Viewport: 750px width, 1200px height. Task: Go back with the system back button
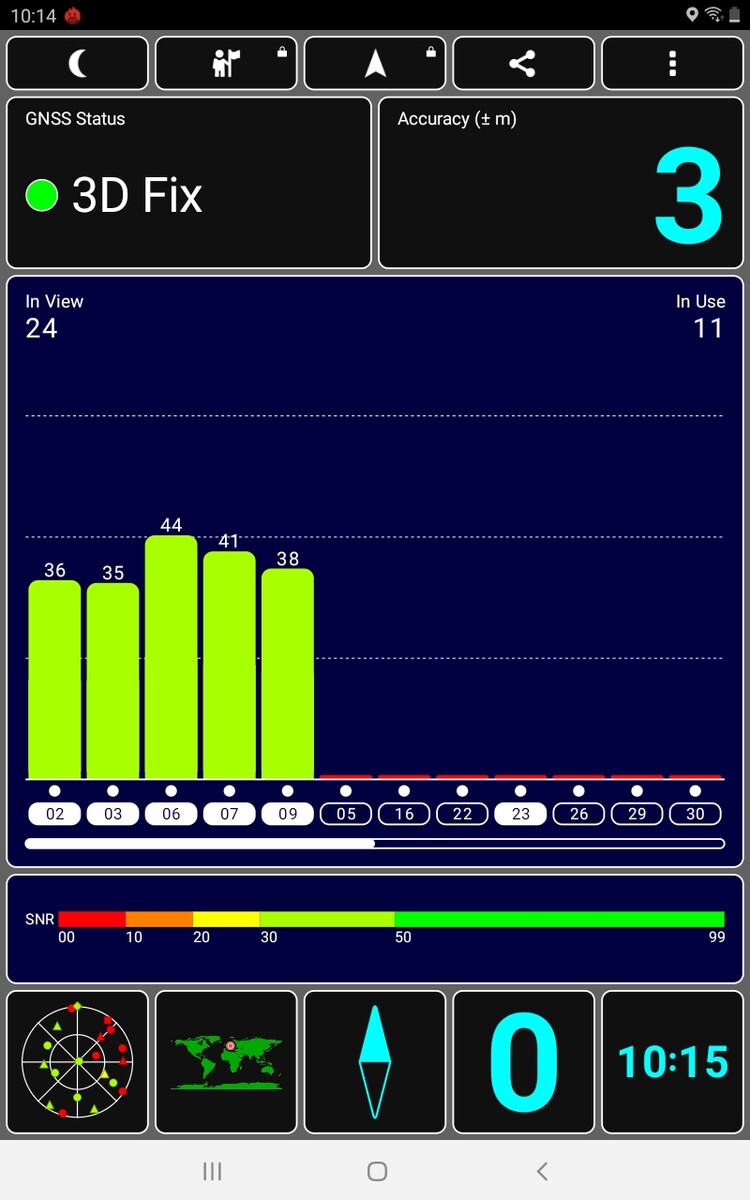coord(542,1171)
